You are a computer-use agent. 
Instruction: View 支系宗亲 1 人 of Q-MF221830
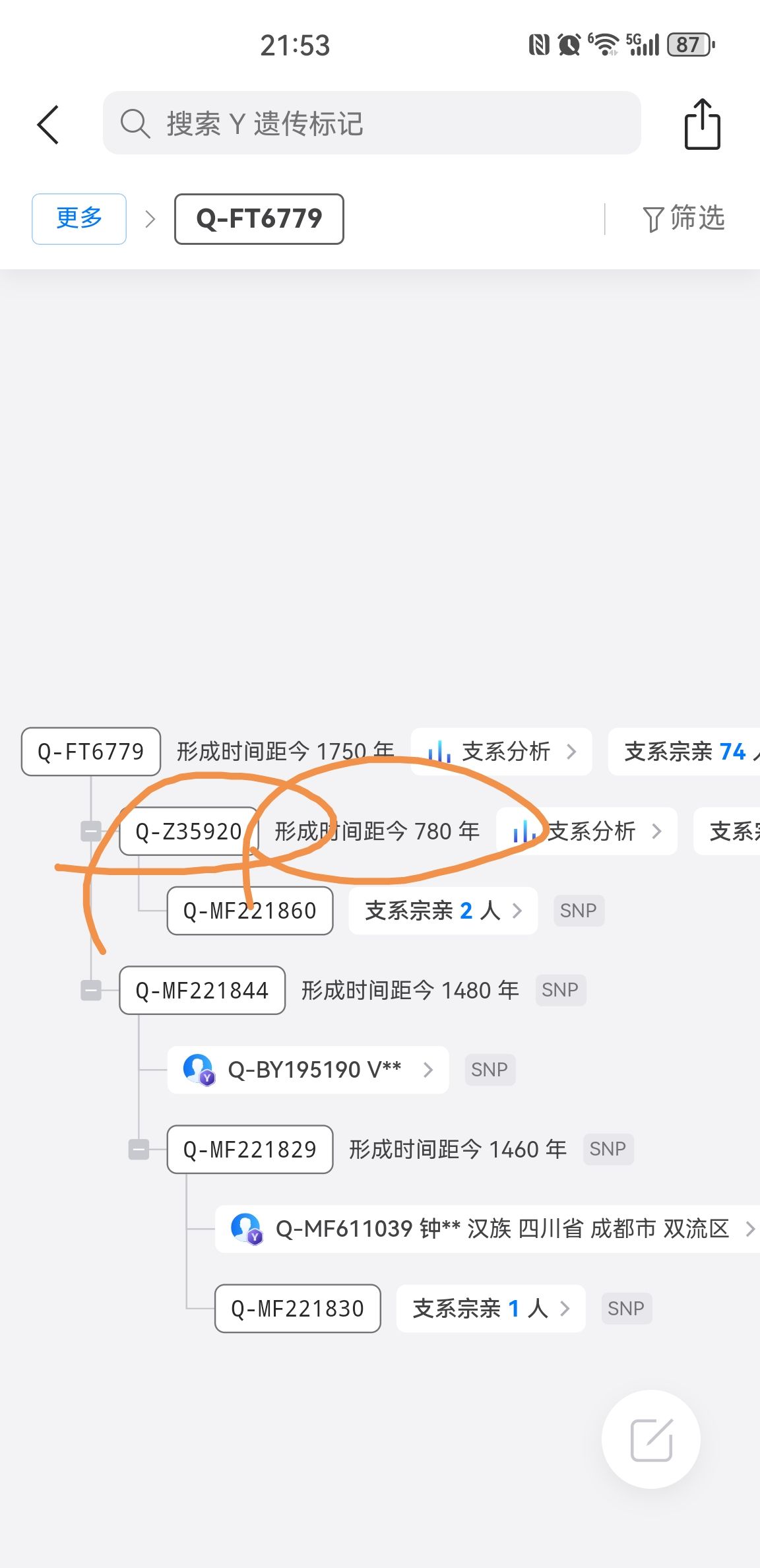click(490, 1308)
